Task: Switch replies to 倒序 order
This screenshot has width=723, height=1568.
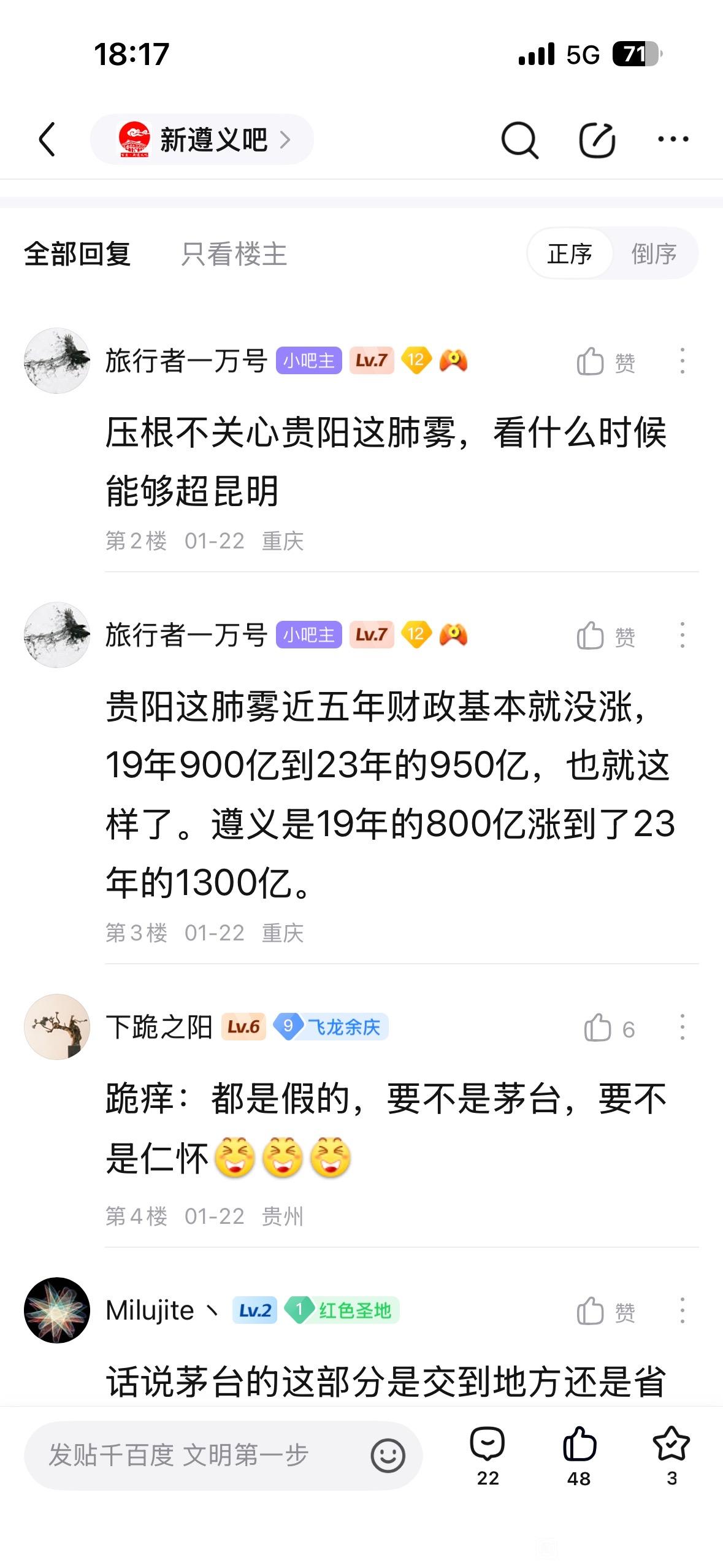Action: pyautogui.click(x=654, y=253)
